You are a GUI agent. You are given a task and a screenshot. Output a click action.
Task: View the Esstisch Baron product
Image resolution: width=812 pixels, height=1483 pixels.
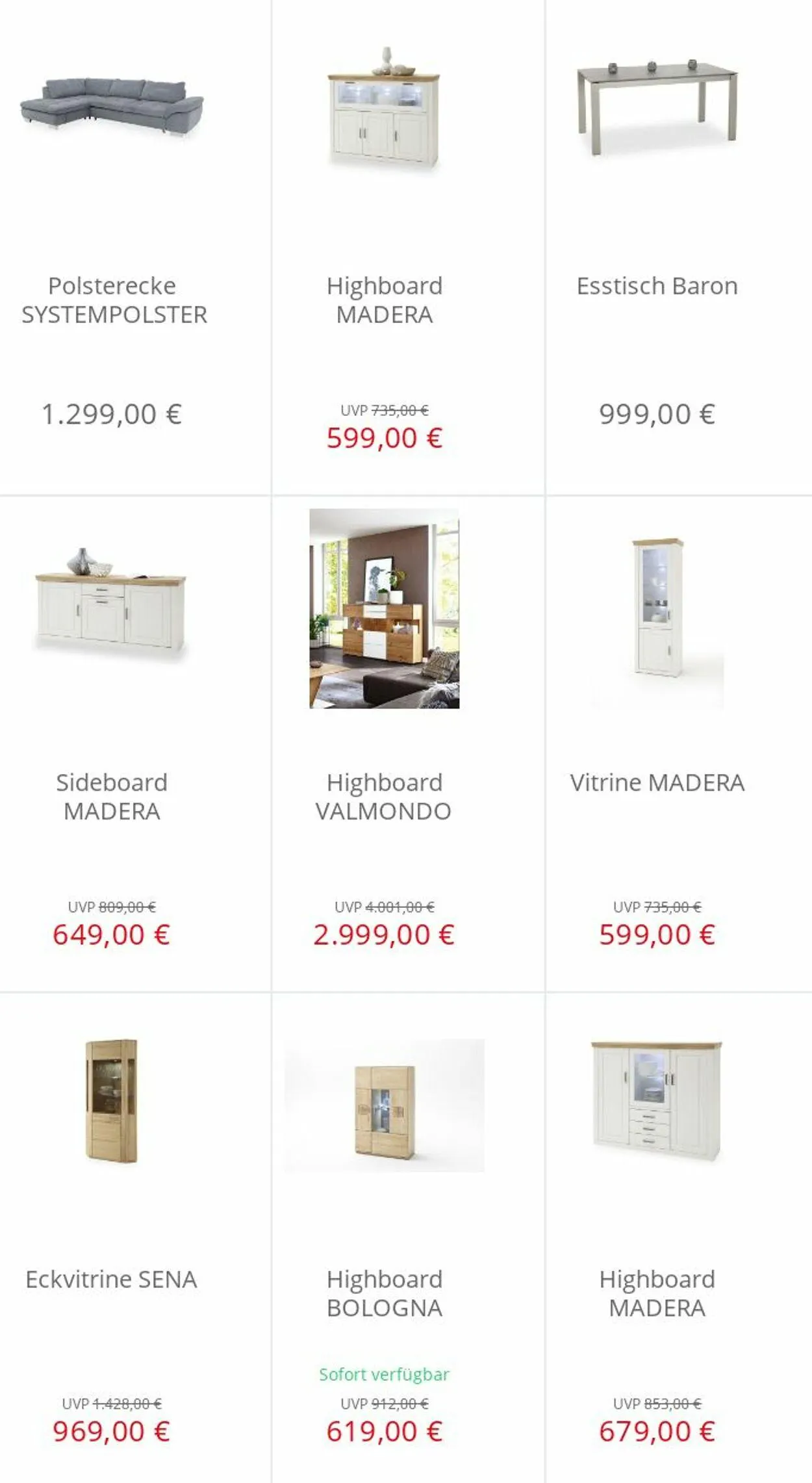coord(679,247)
